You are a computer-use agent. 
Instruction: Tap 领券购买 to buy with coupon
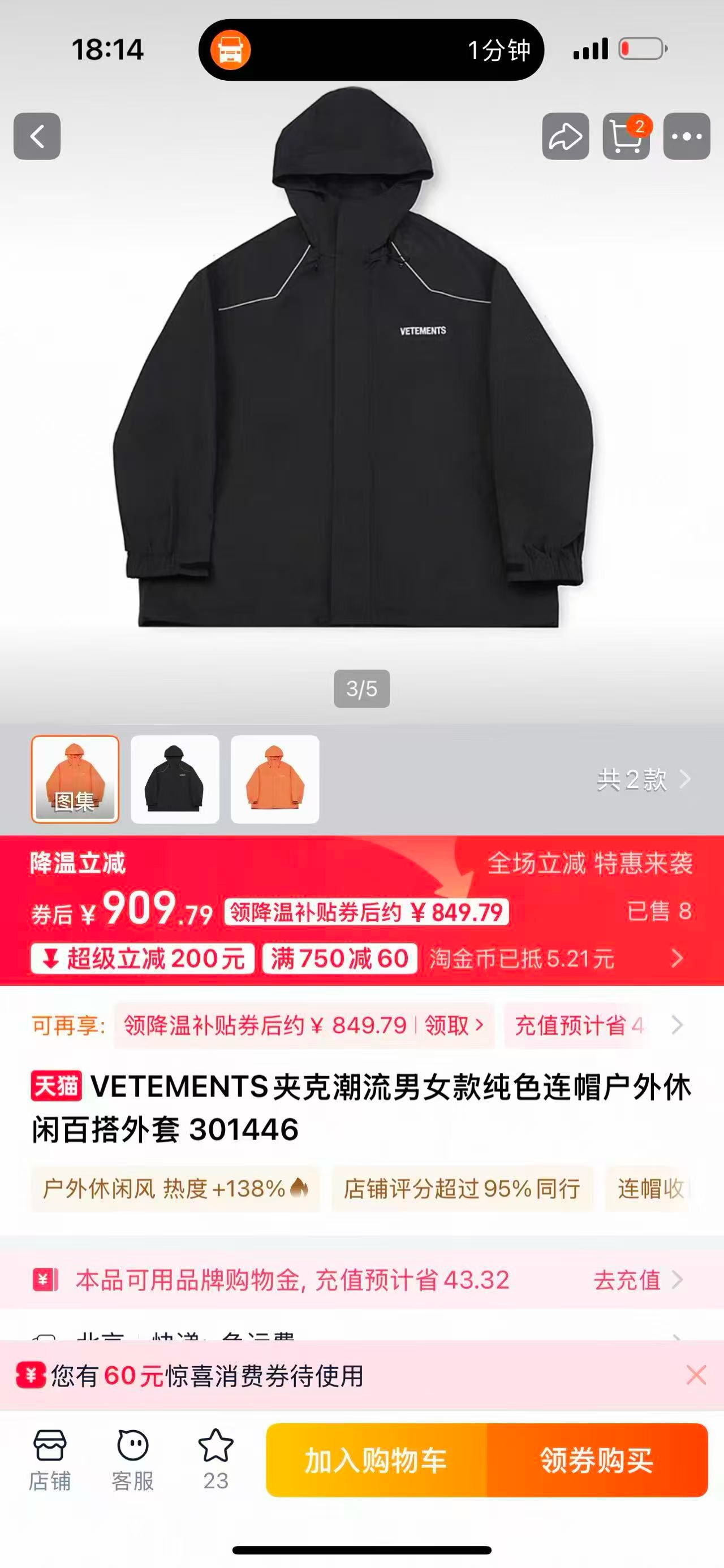pos(597,1460)
